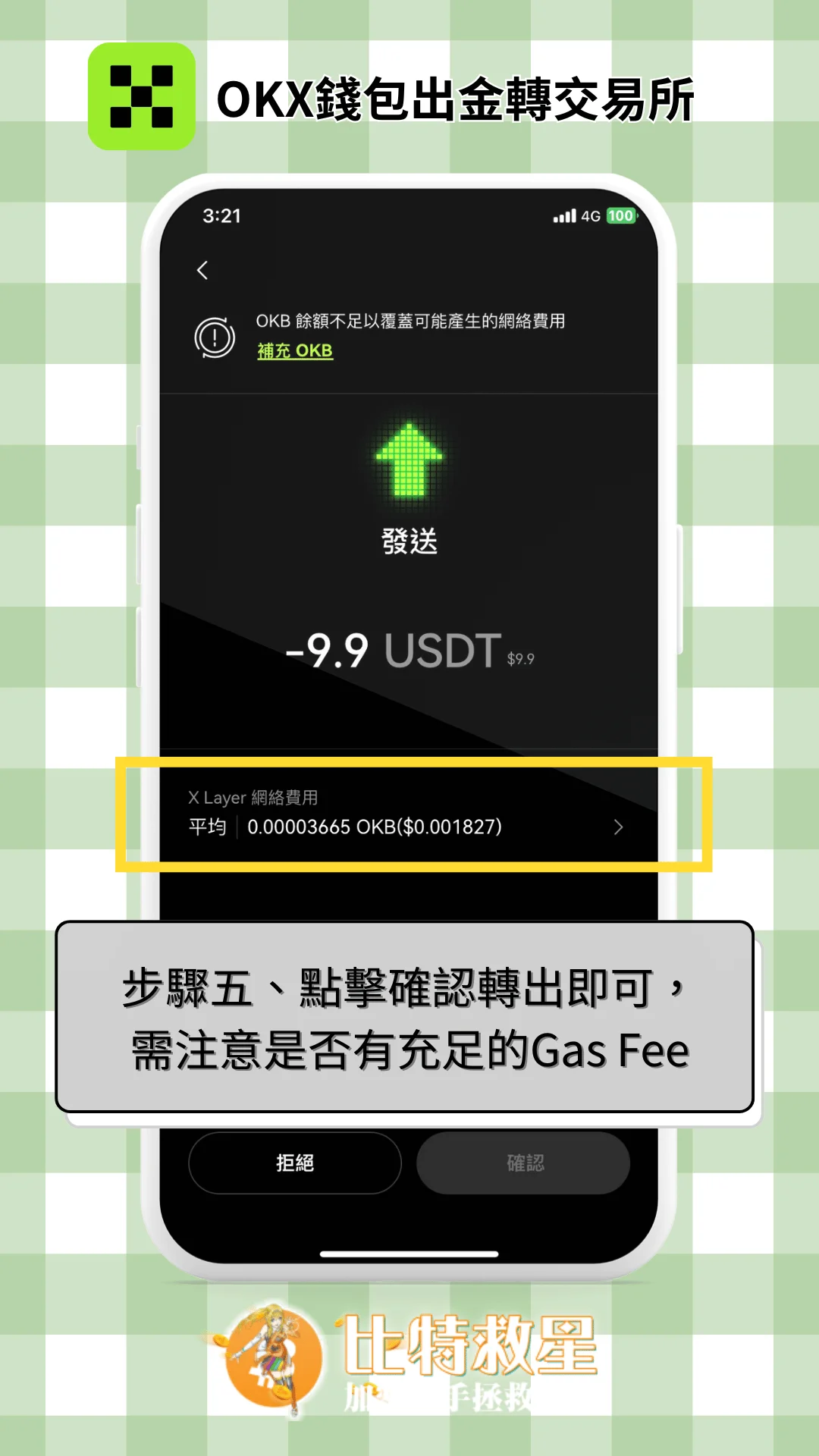Click the OKB insufficient balance warning text
819x1456 pixels.
(413, 321)
